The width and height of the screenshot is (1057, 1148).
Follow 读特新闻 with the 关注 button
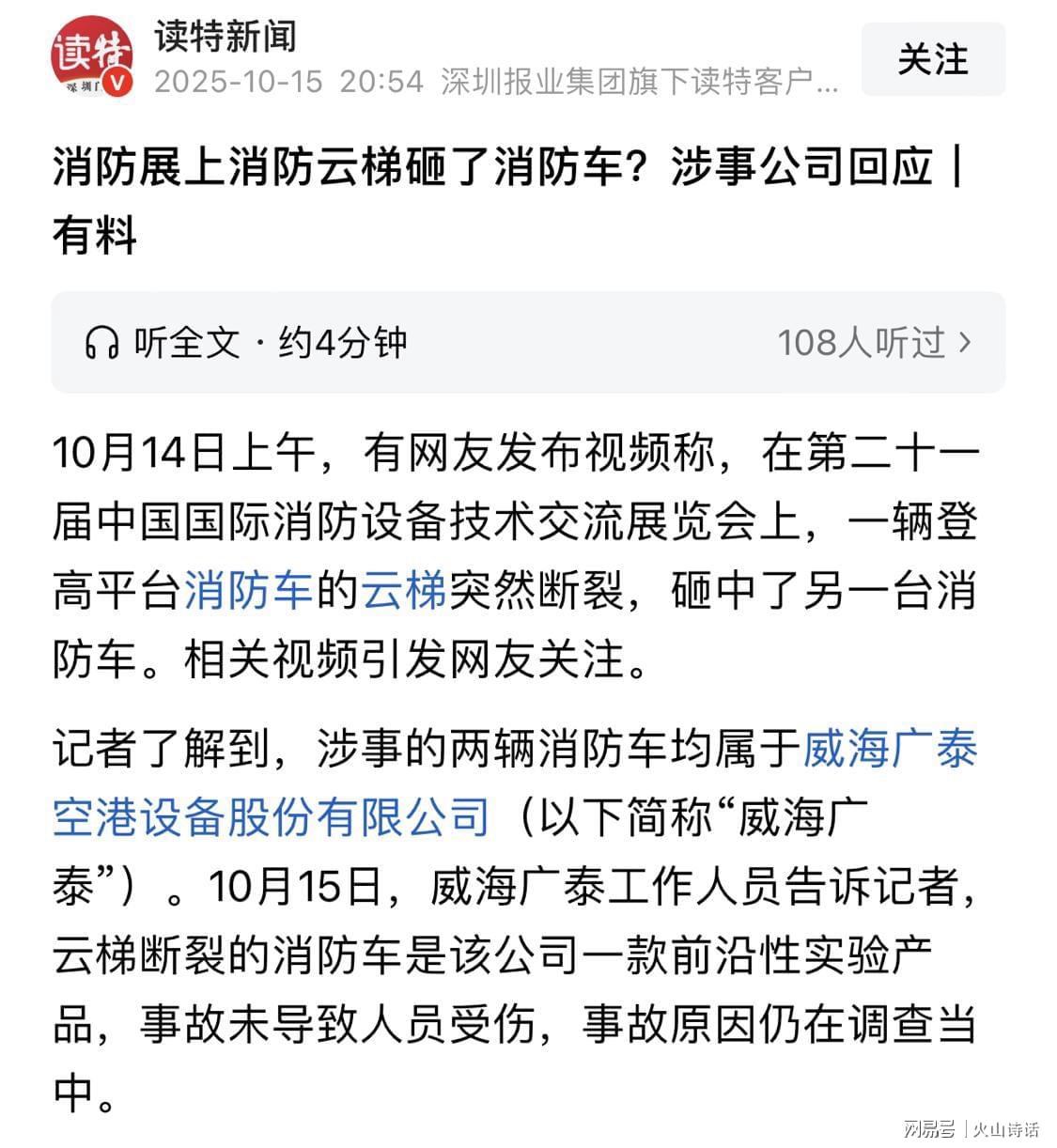(932, 60)
